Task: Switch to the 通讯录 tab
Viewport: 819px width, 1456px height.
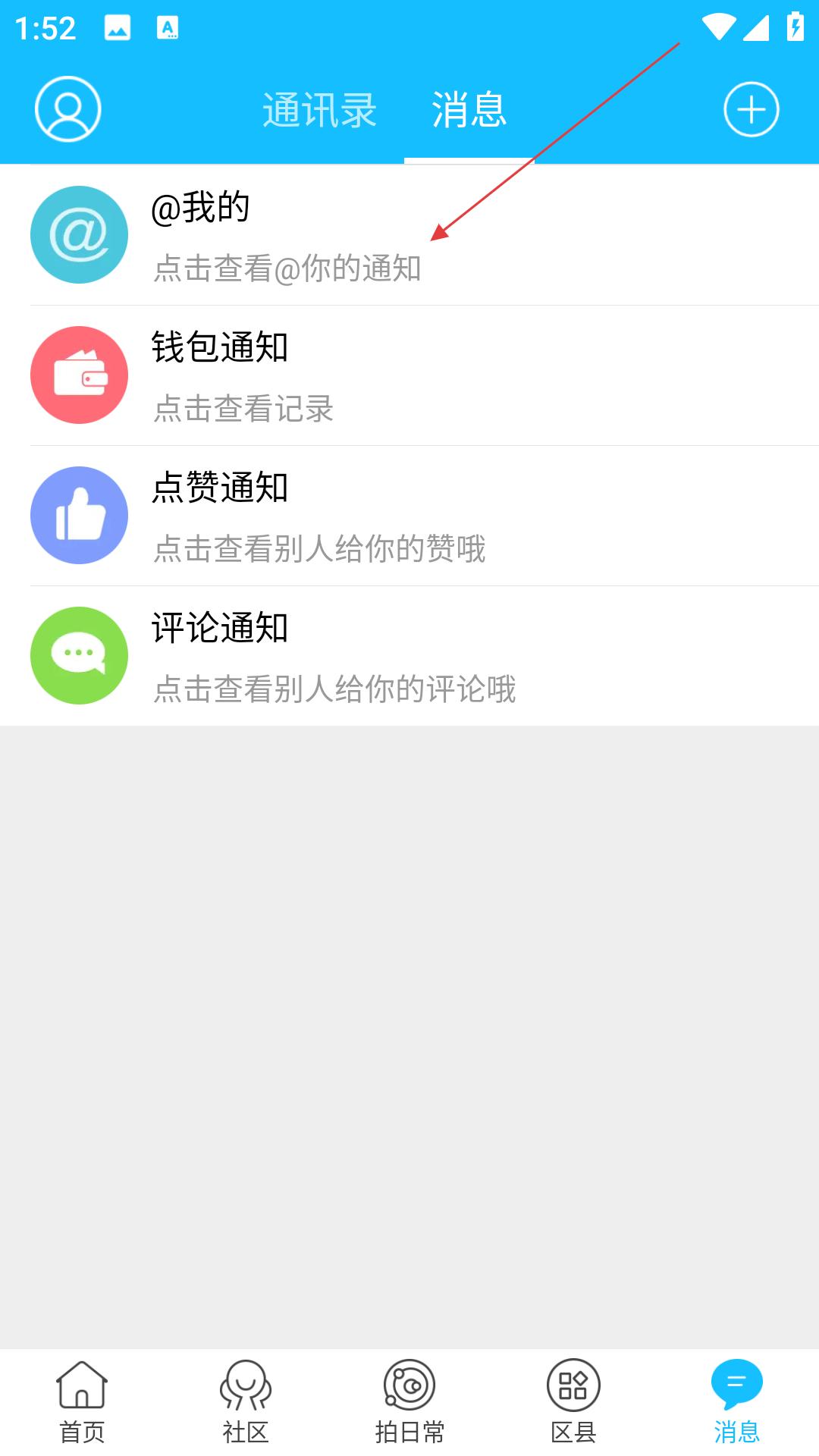Action: [319, 110]
